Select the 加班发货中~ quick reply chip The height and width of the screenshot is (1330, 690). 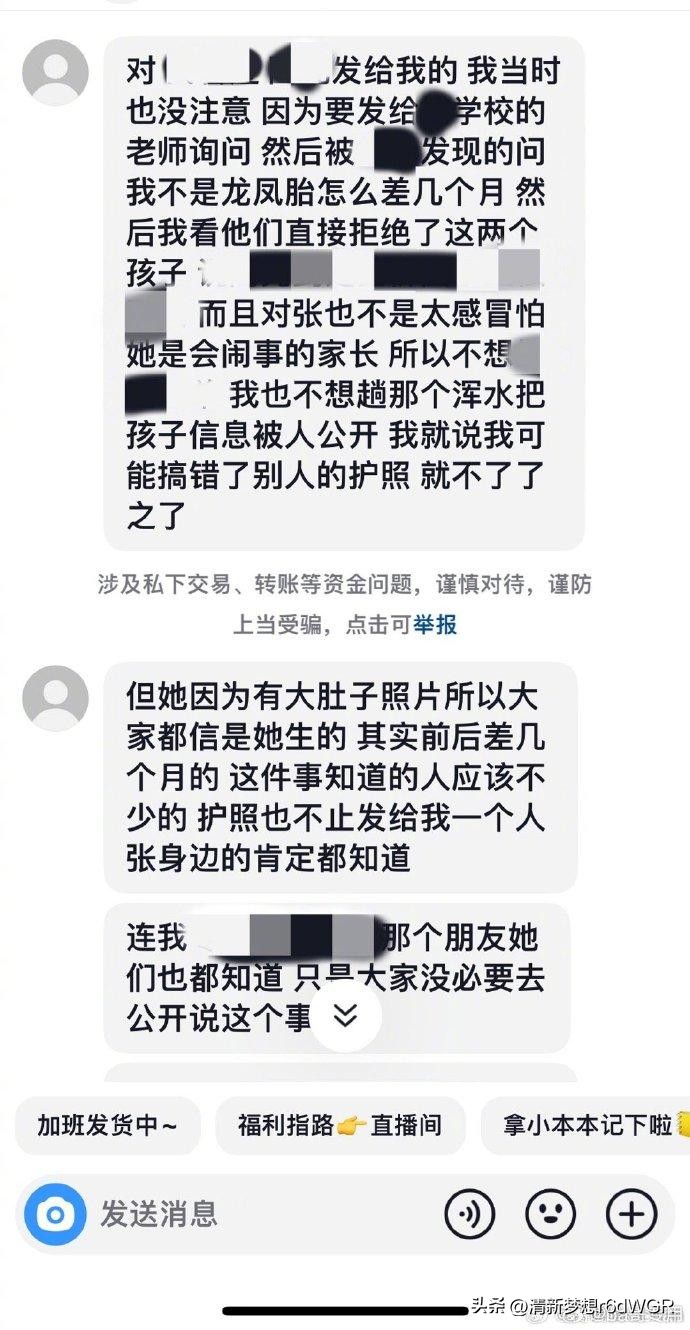click(108, 1125)
